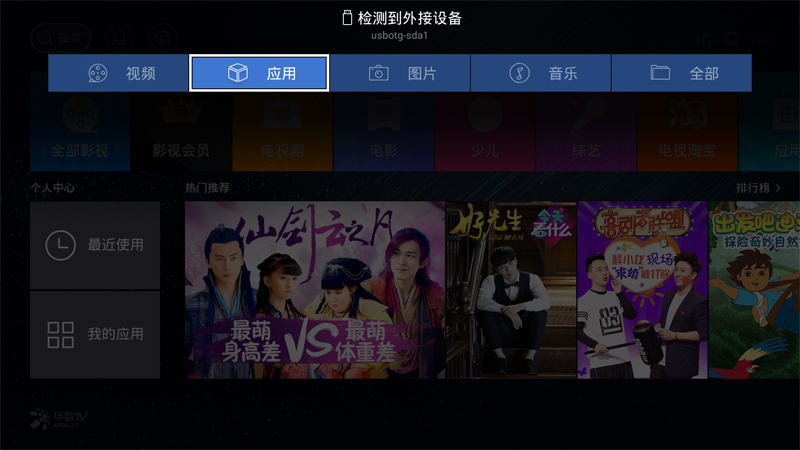Viewport: 800px width, 450px height.
Task: Choose 图片 from the external device popup
Action: point(400,73)
